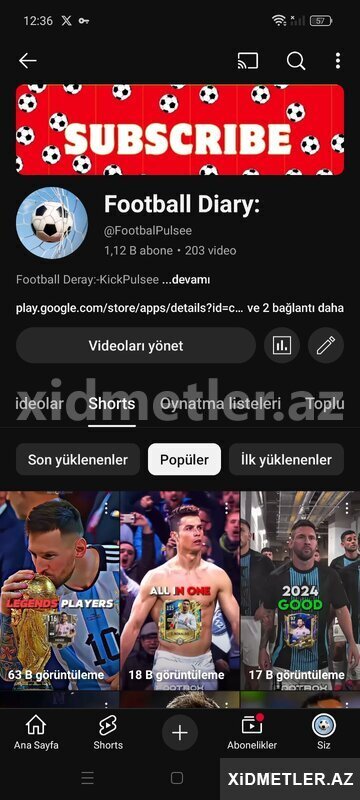Open the create plus button
Screen dimensions: 360x800
point(179,733)
